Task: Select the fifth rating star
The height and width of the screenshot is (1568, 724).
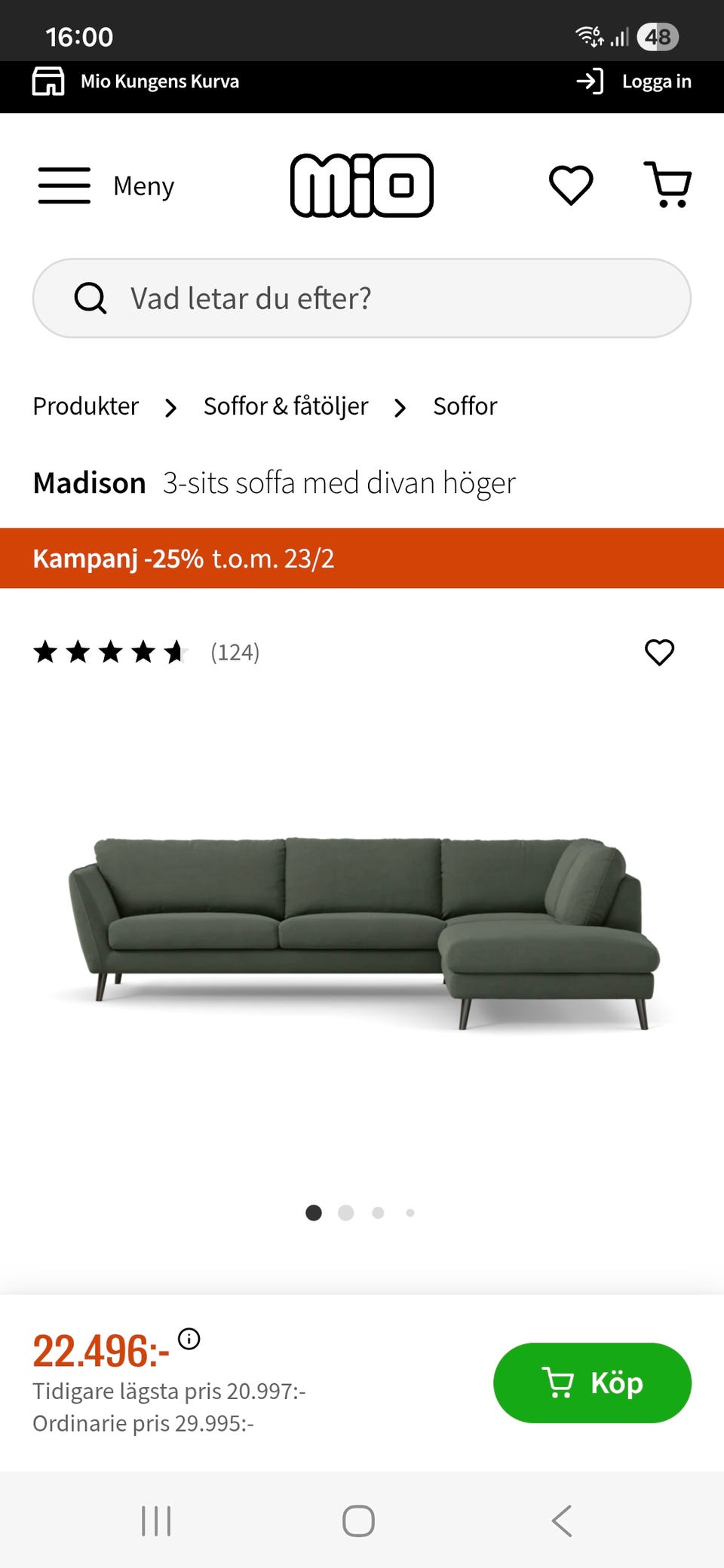Action: pyautogui.click(x=175, y=653)
